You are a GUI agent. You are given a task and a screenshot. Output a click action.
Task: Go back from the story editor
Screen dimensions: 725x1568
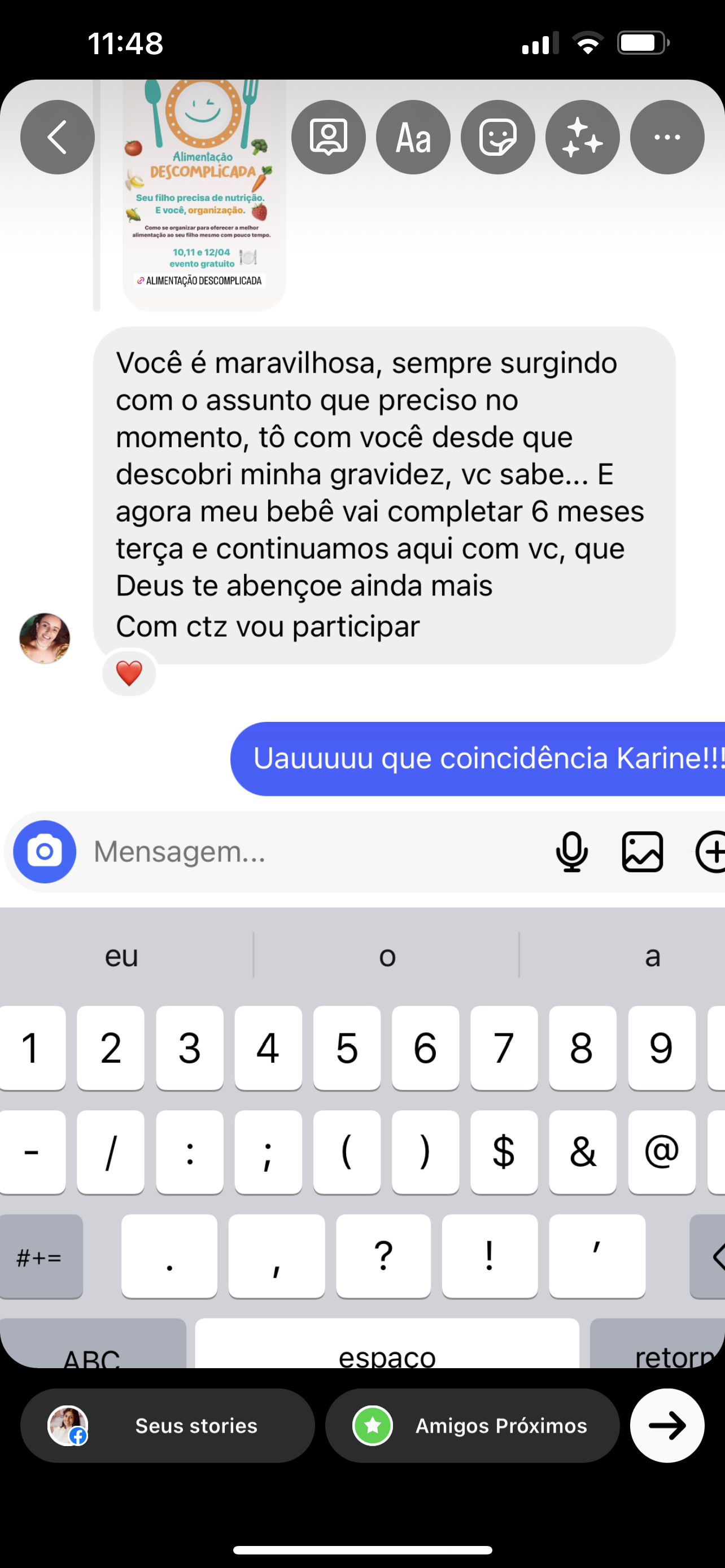point(57,137)
